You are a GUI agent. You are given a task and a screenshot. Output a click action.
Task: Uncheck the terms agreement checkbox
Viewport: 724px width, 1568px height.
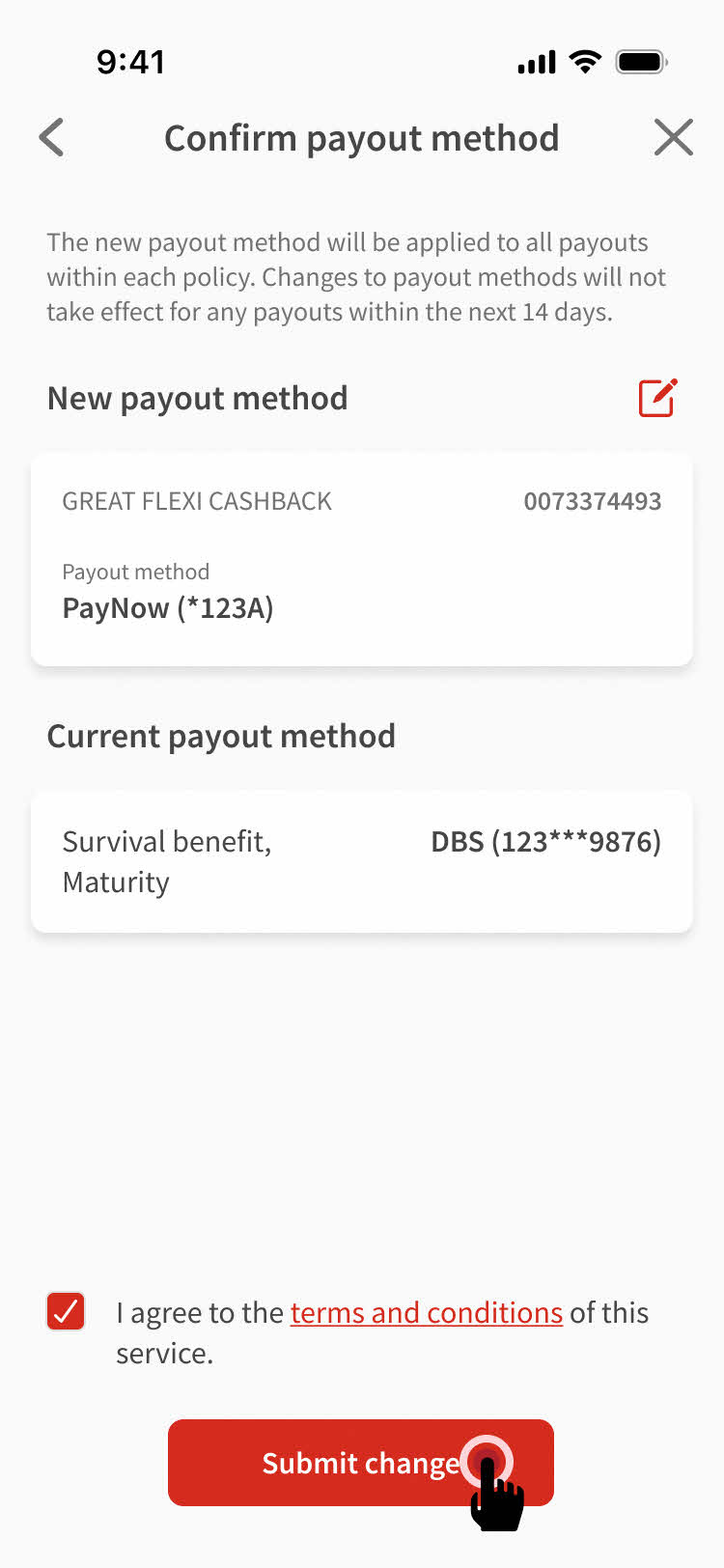(x=66, y=1311)
